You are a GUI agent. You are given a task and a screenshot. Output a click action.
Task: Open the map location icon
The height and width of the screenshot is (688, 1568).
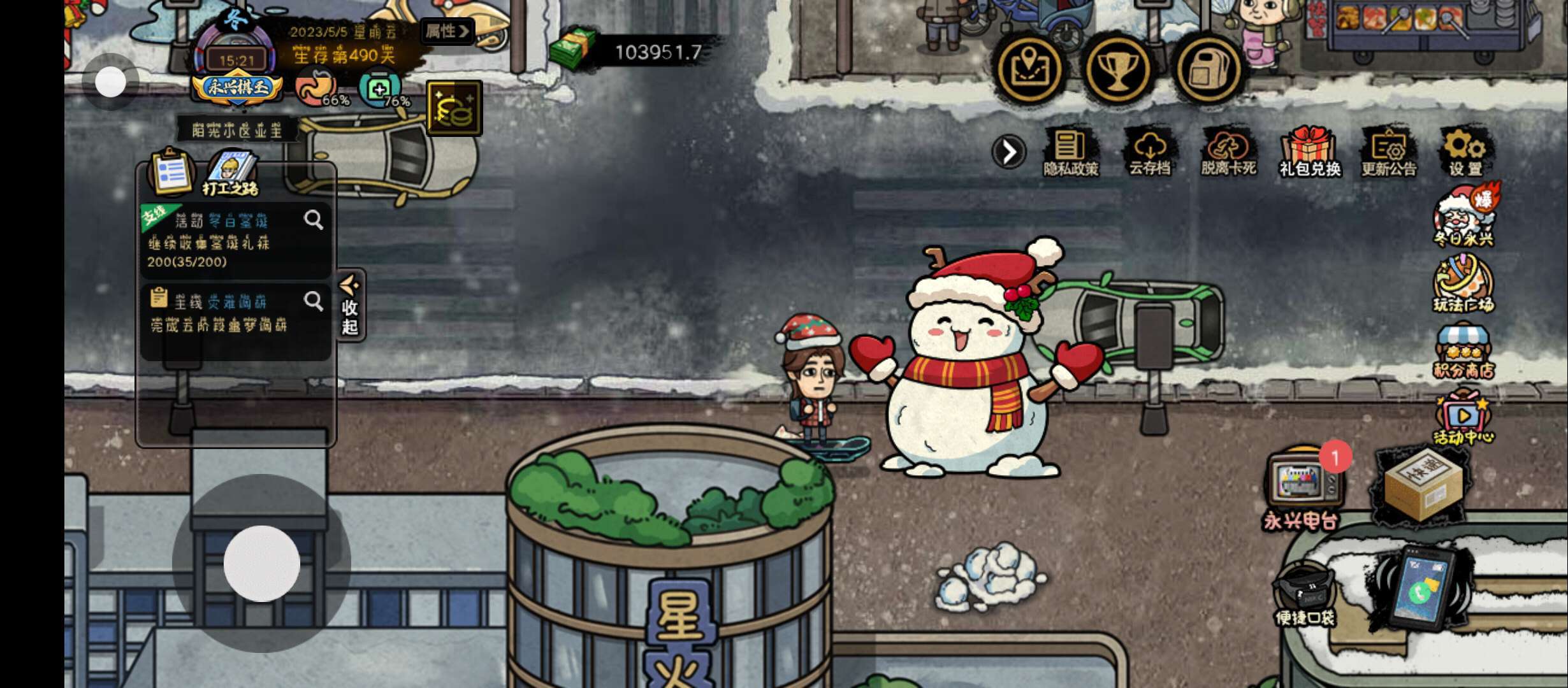point(1029,69)
